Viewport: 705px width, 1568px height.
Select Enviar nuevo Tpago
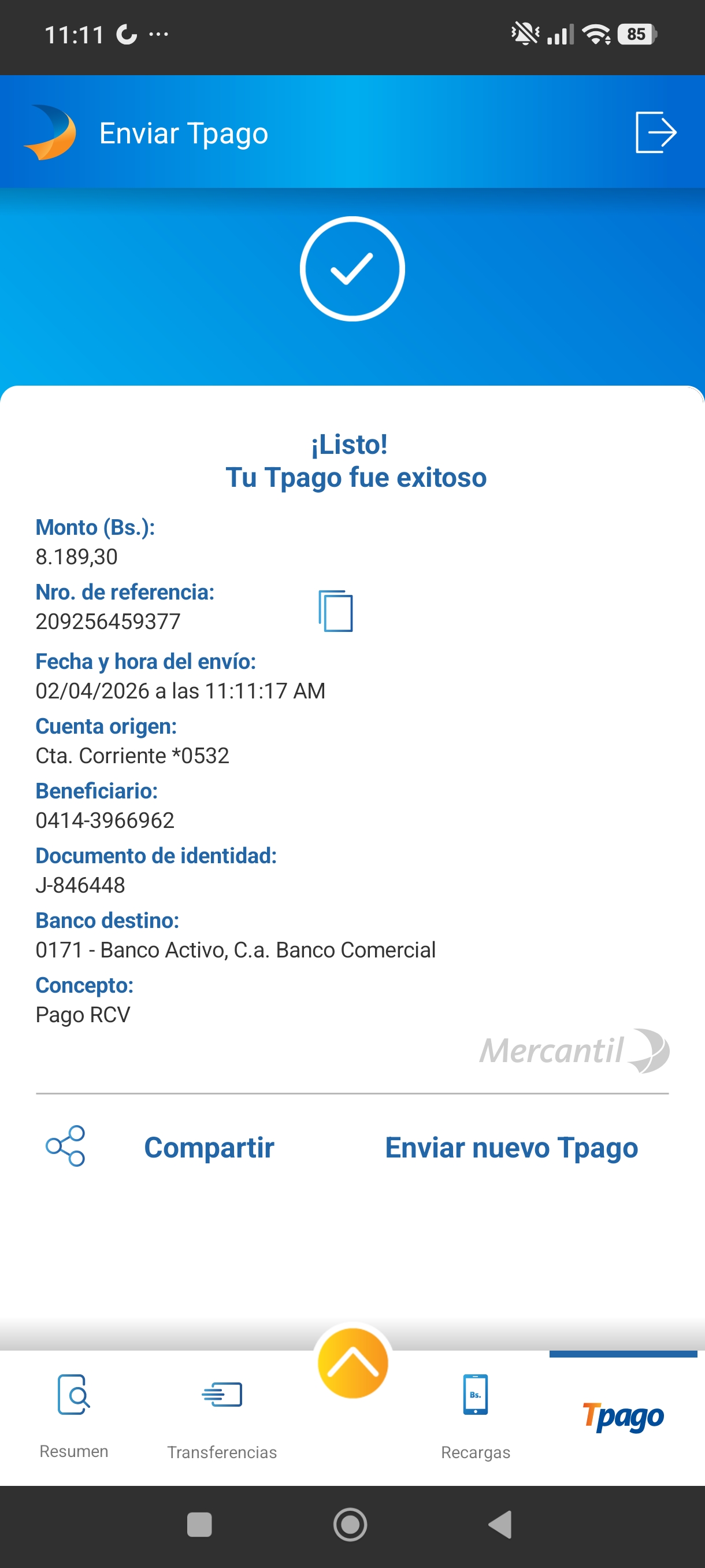[511, 1148]
